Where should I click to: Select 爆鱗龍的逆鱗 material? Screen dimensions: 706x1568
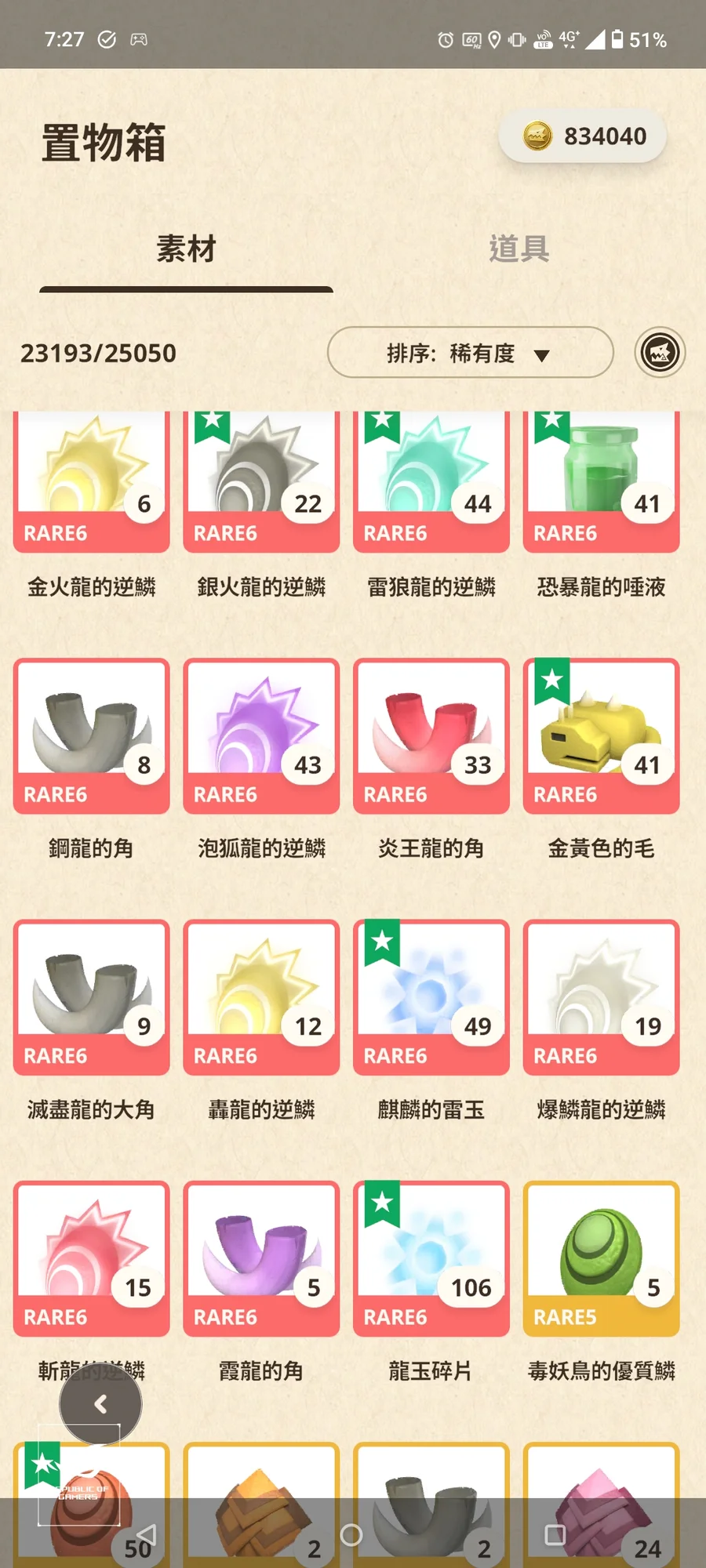(601, 996)
